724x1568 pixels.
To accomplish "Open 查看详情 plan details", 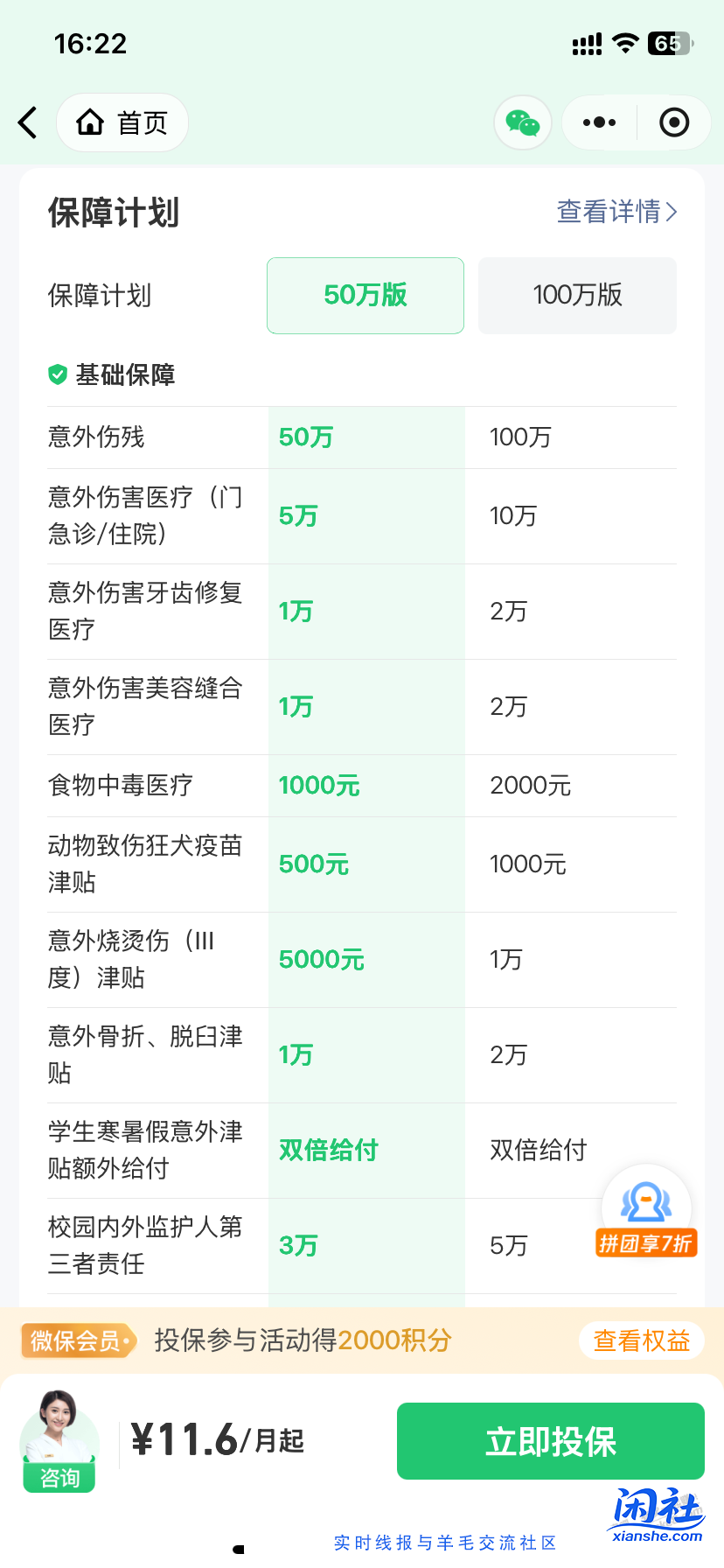I will point(616,212).
